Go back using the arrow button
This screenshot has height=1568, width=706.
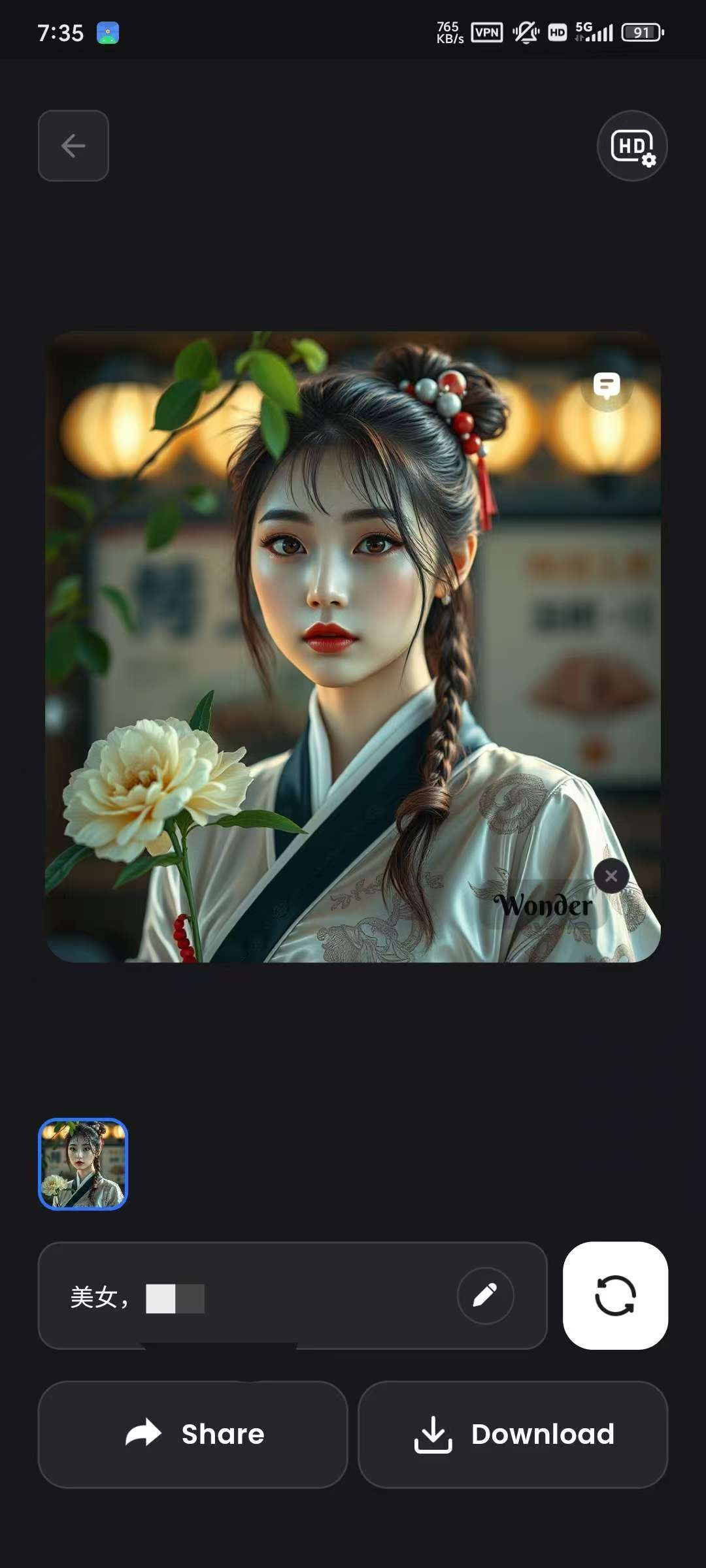click(x=73, y=146)
